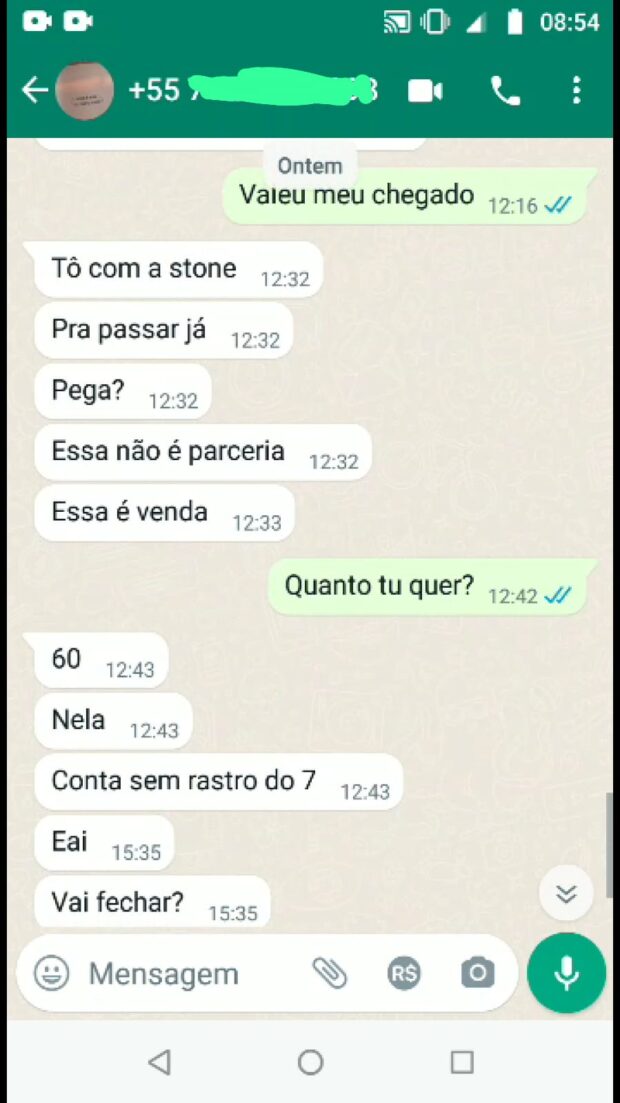Start a video call

425,91
